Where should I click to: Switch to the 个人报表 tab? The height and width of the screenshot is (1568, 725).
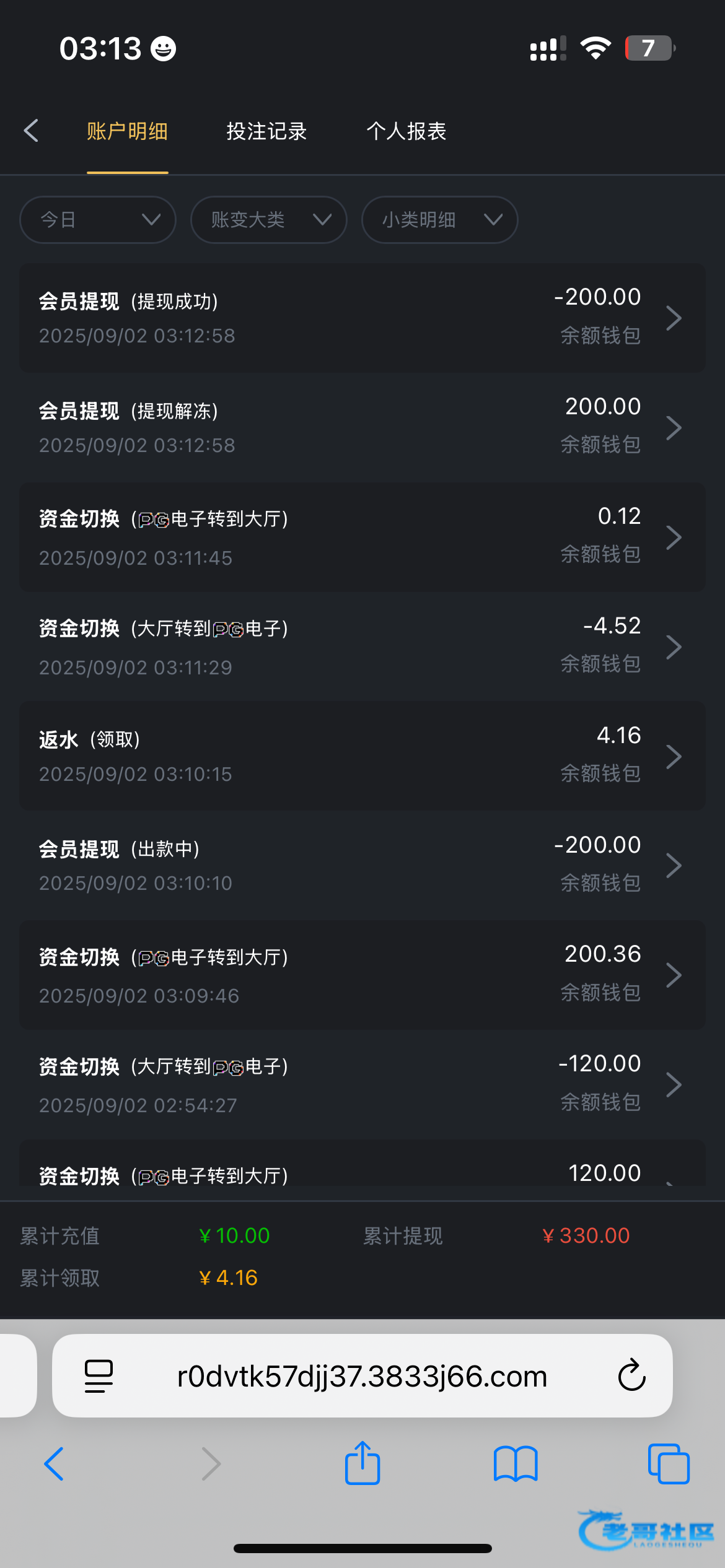point(406,131)
